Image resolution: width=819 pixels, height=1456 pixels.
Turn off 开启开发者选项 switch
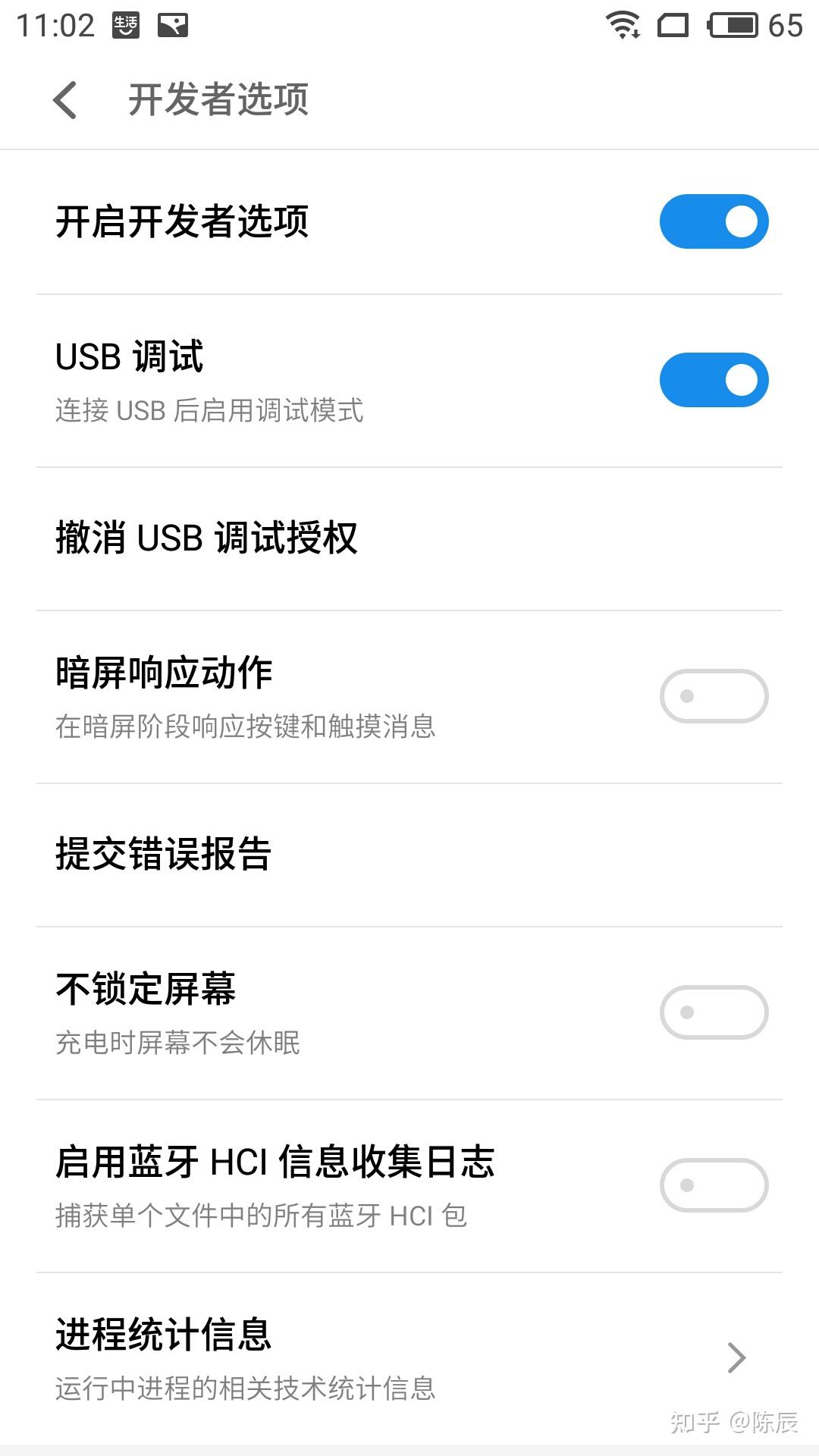(x=714, y=221)
